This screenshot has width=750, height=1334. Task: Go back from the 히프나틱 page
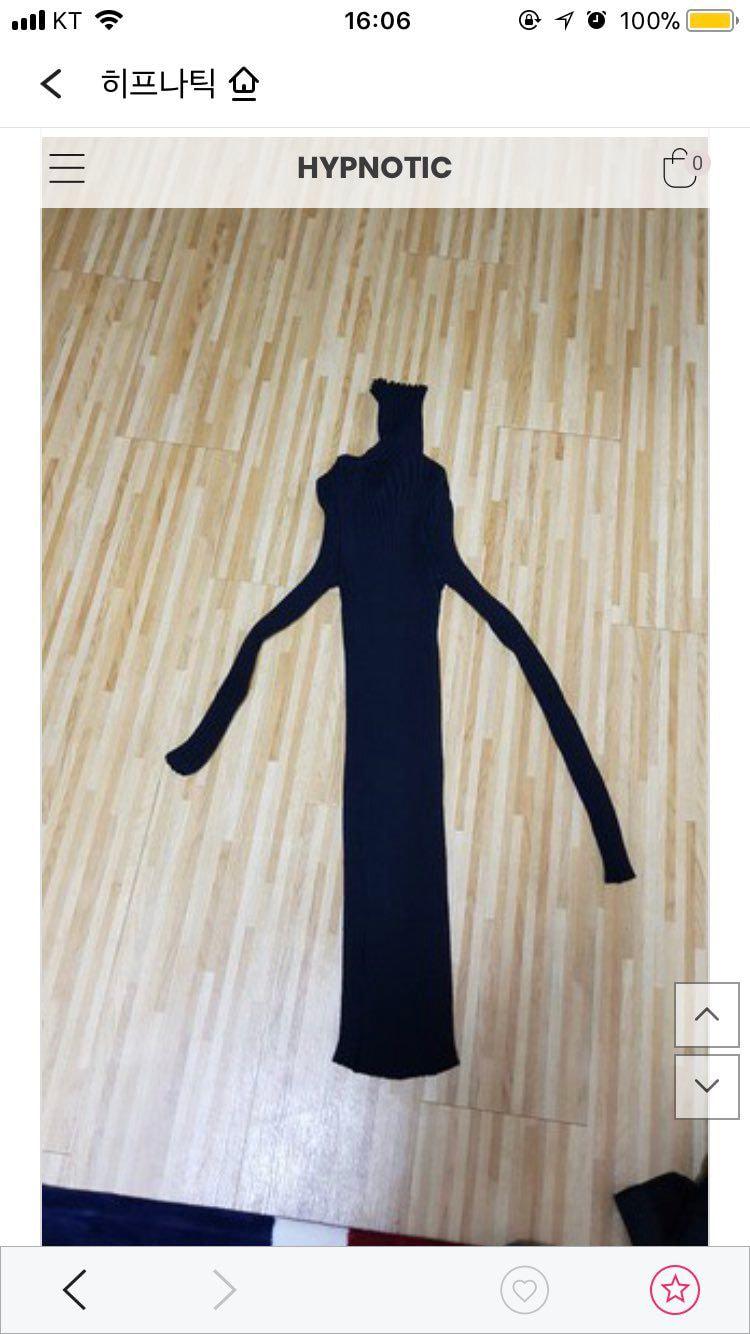click(x=52, y=84)
